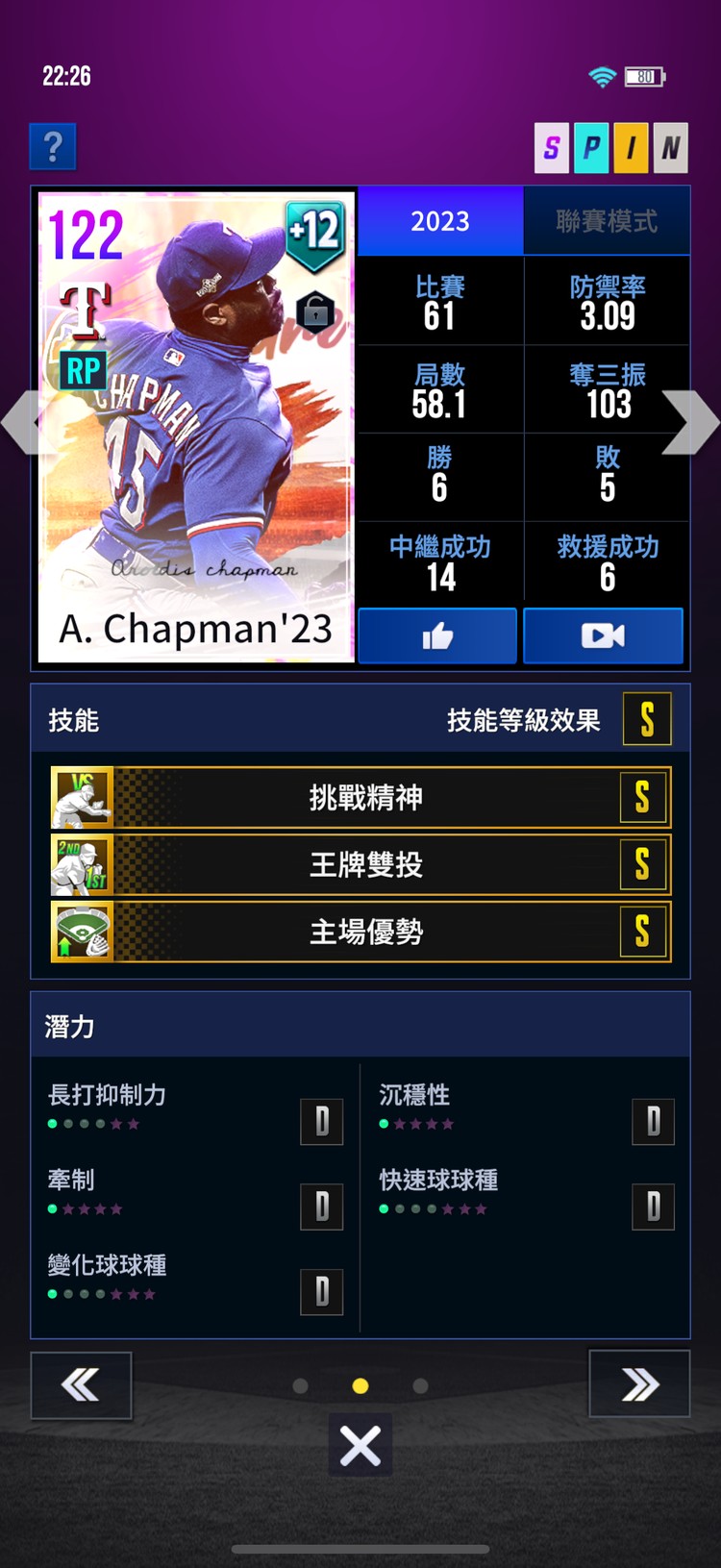Image resolution: width=721 pixels, height=1568 pixels.
Task: Open the 挑戰精神 skill details
Action: (x=360, y=797)
